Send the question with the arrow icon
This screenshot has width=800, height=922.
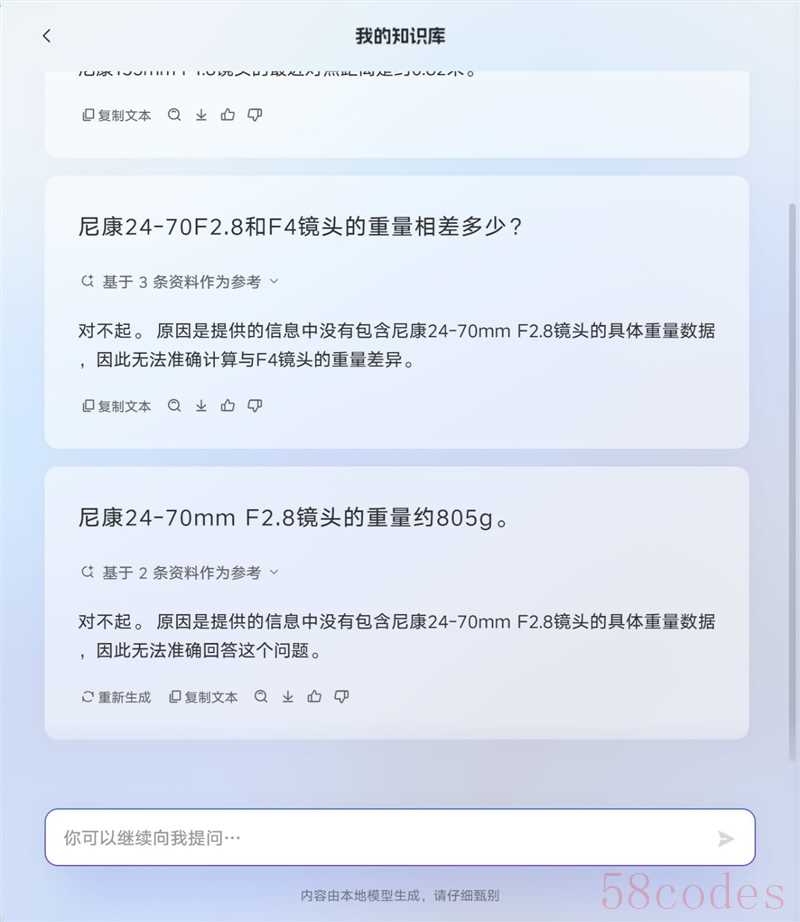pos(726,838)
